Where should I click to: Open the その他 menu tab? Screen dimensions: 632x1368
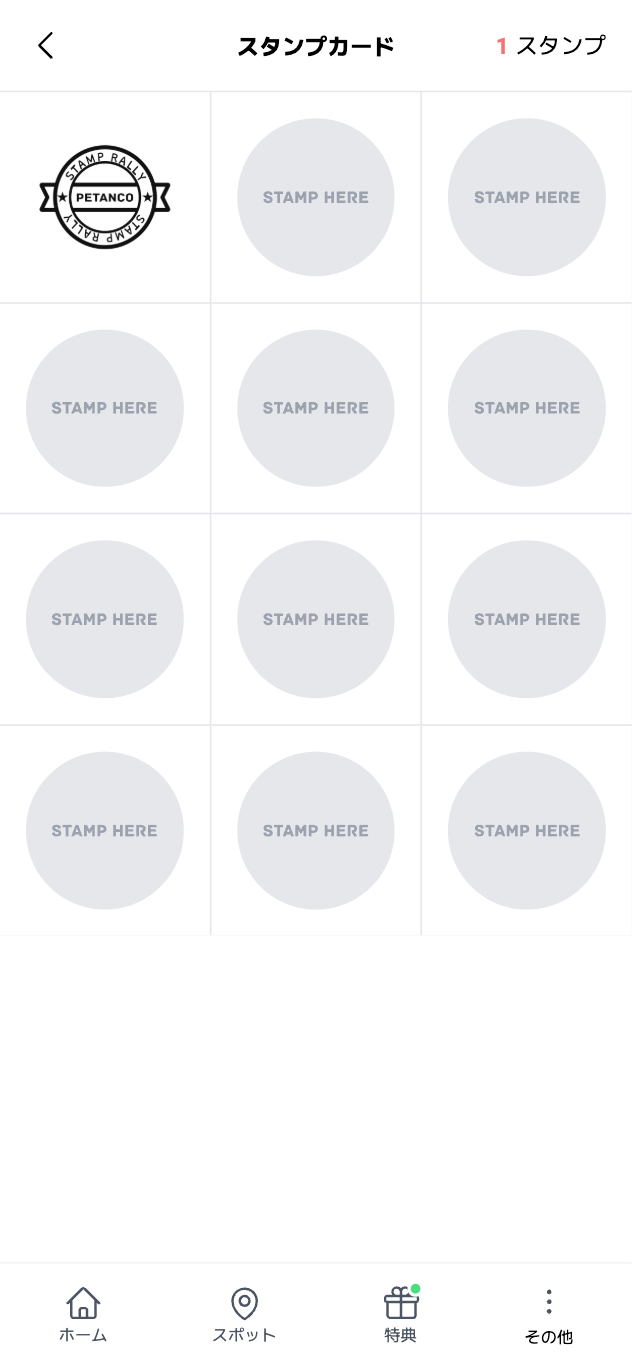(548, 1316)
